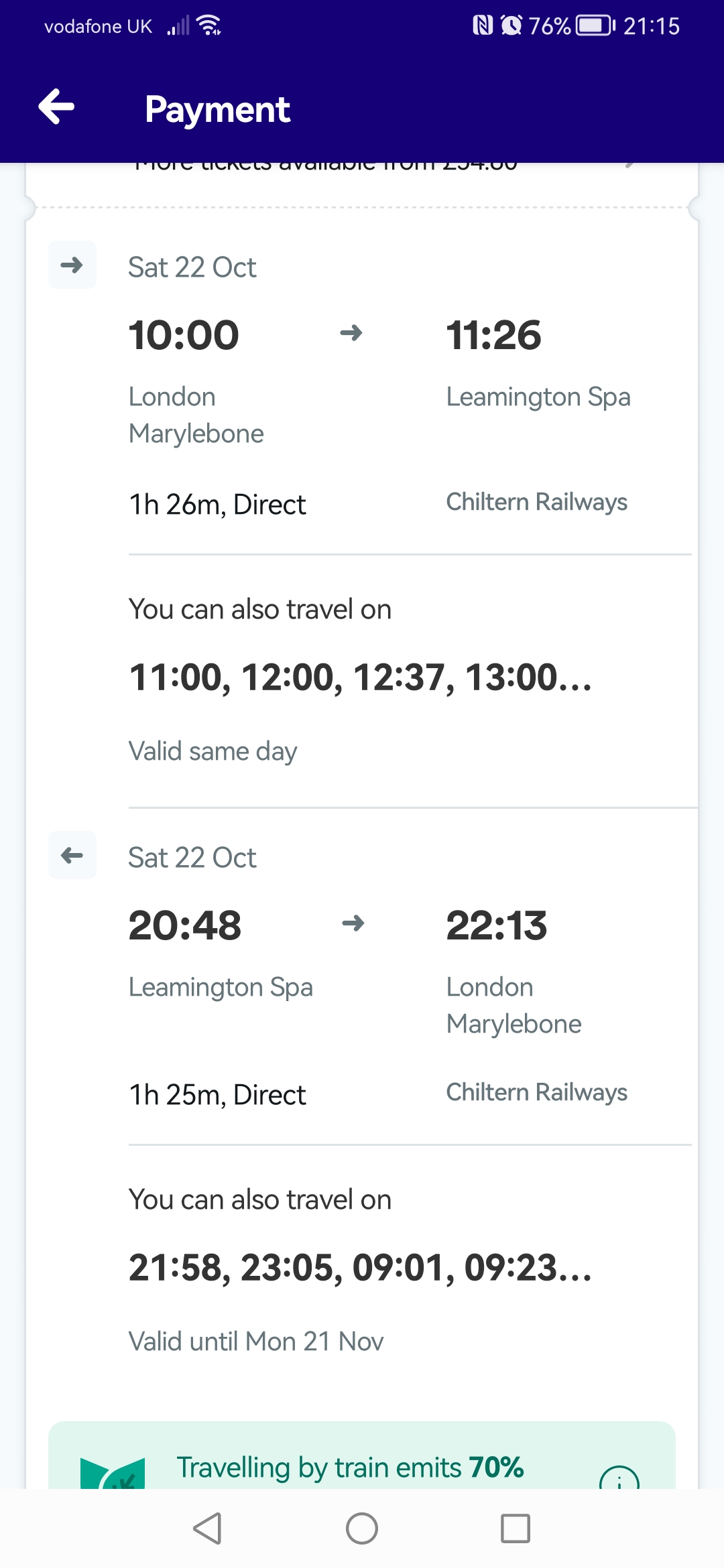Tap the system home button
The image size is (724, 1568).
[x=362, y=1528]
